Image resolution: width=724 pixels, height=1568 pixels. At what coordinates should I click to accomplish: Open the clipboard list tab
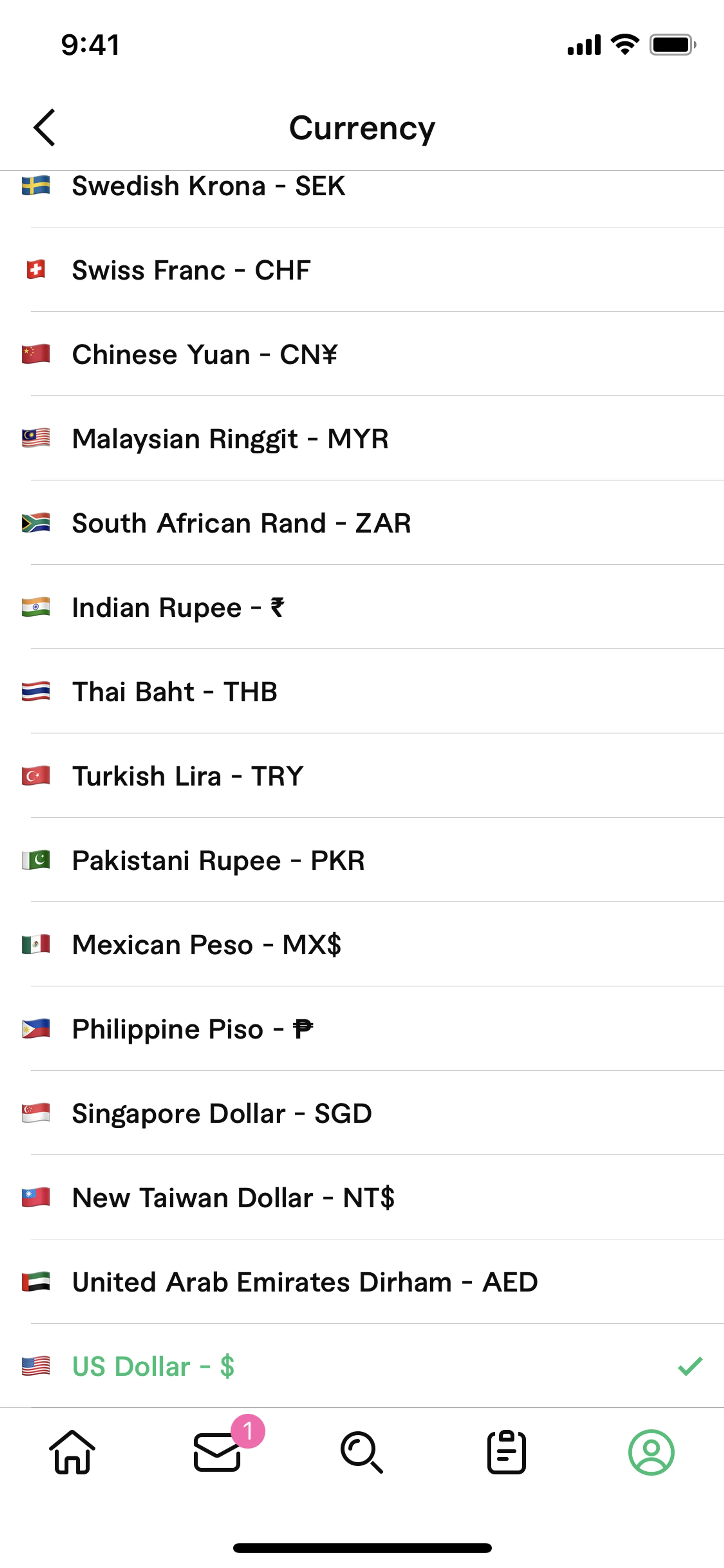(507, 1452)
